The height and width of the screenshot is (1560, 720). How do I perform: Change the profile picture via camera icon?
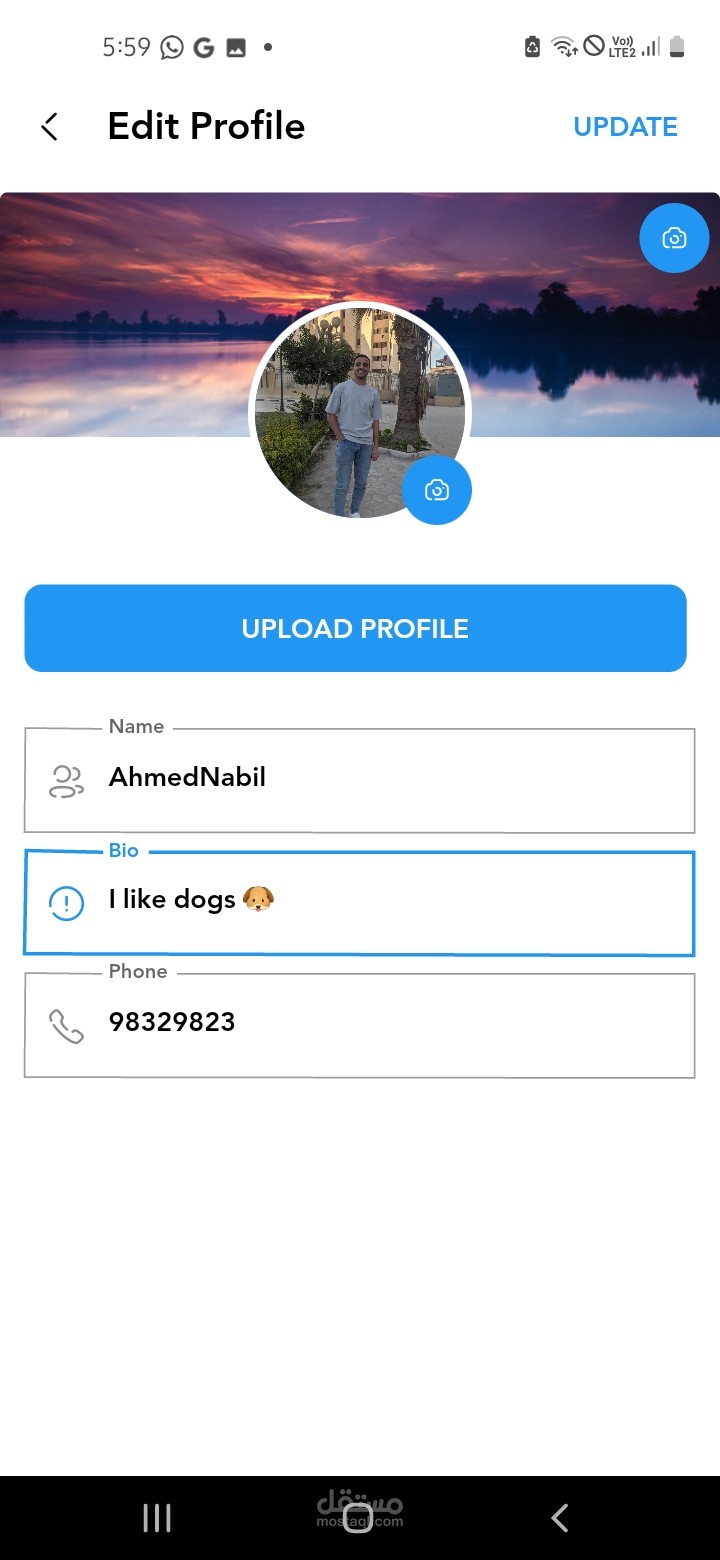tap(436, 490)
